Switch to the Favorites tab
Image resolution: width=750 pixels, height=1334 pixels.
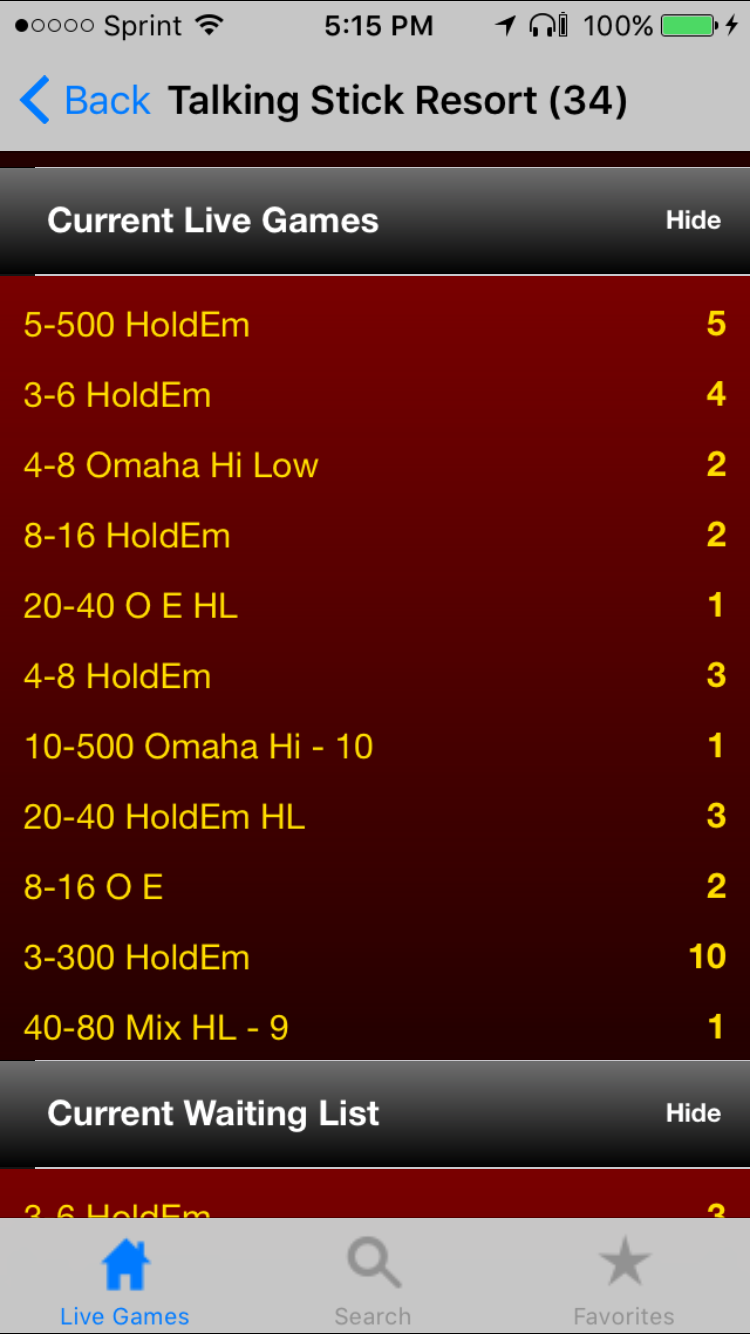click(623, 1280)
